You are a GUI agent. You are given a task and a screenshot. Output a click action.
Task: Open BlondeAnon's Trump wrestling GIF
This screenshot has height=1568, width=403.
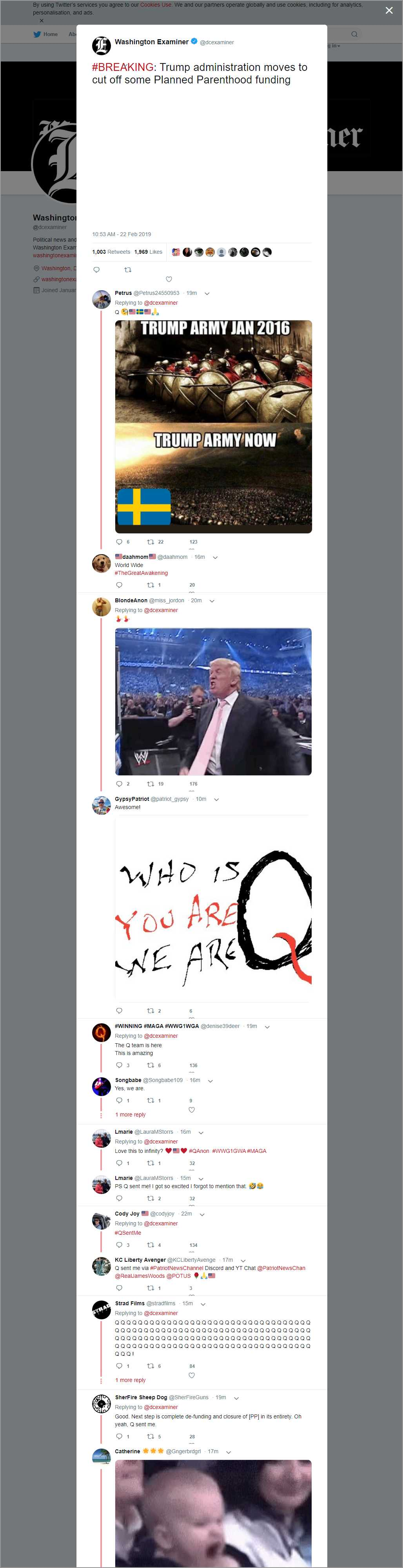[213, 701]
